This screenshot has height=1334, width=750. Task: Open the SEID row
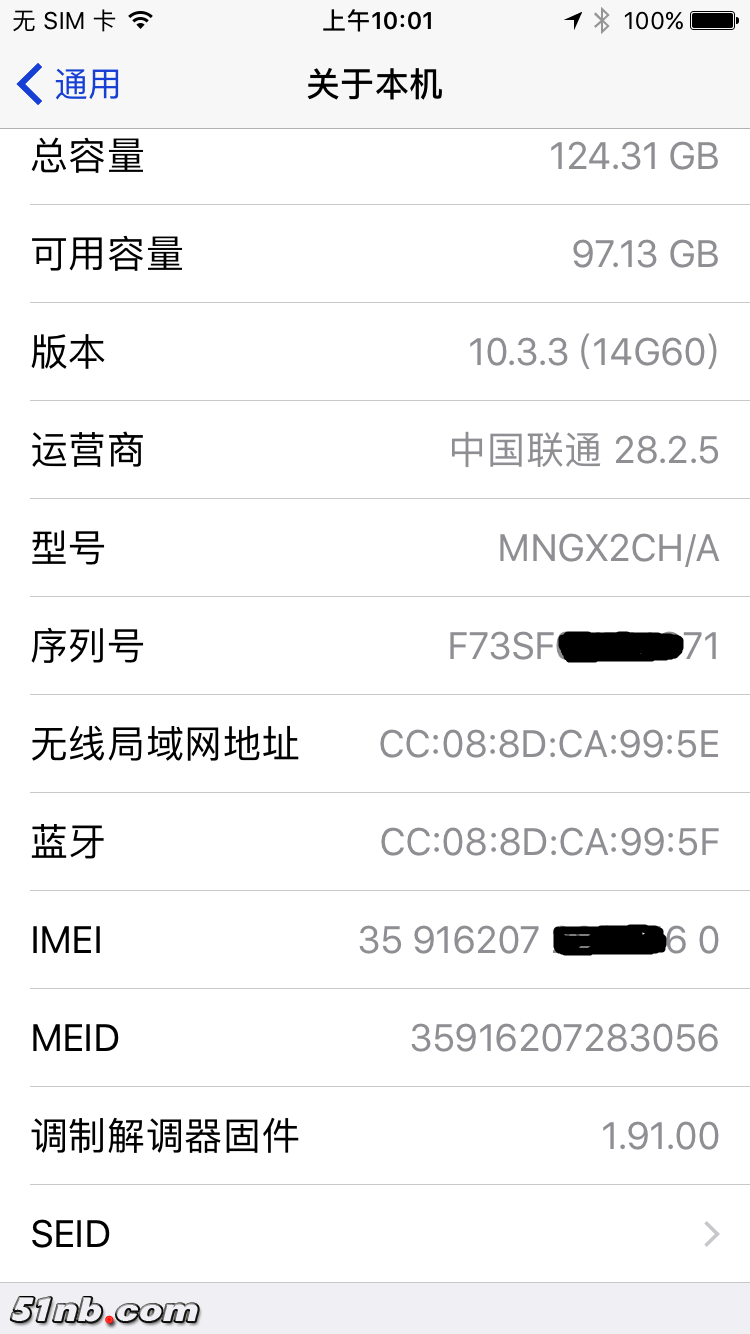tap(375, 1234)
